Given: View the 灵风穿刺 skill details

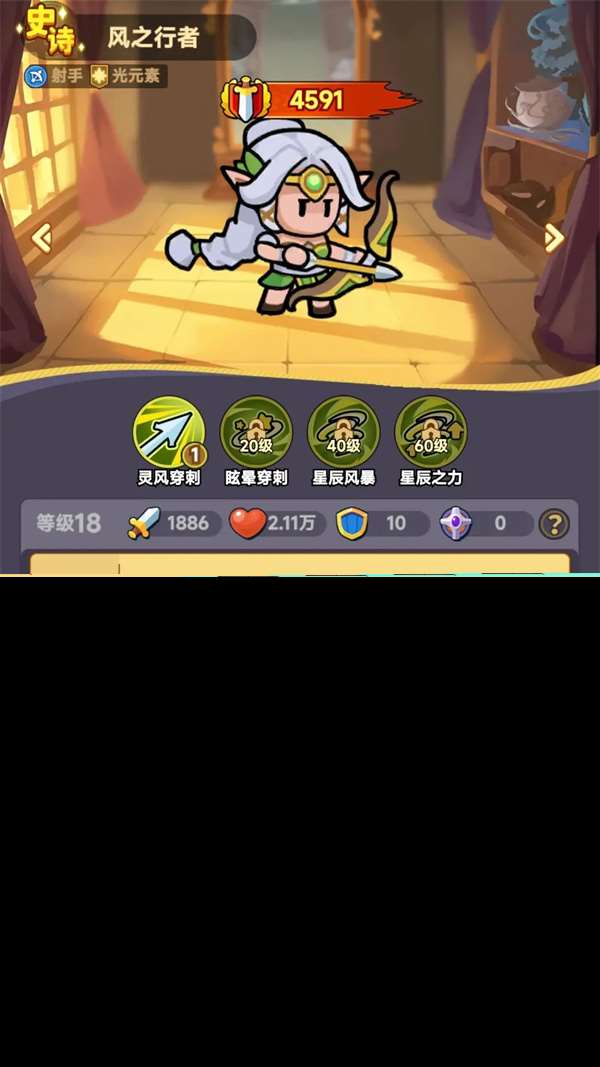Looking at the screenshot, I should (x=168, y=432).
